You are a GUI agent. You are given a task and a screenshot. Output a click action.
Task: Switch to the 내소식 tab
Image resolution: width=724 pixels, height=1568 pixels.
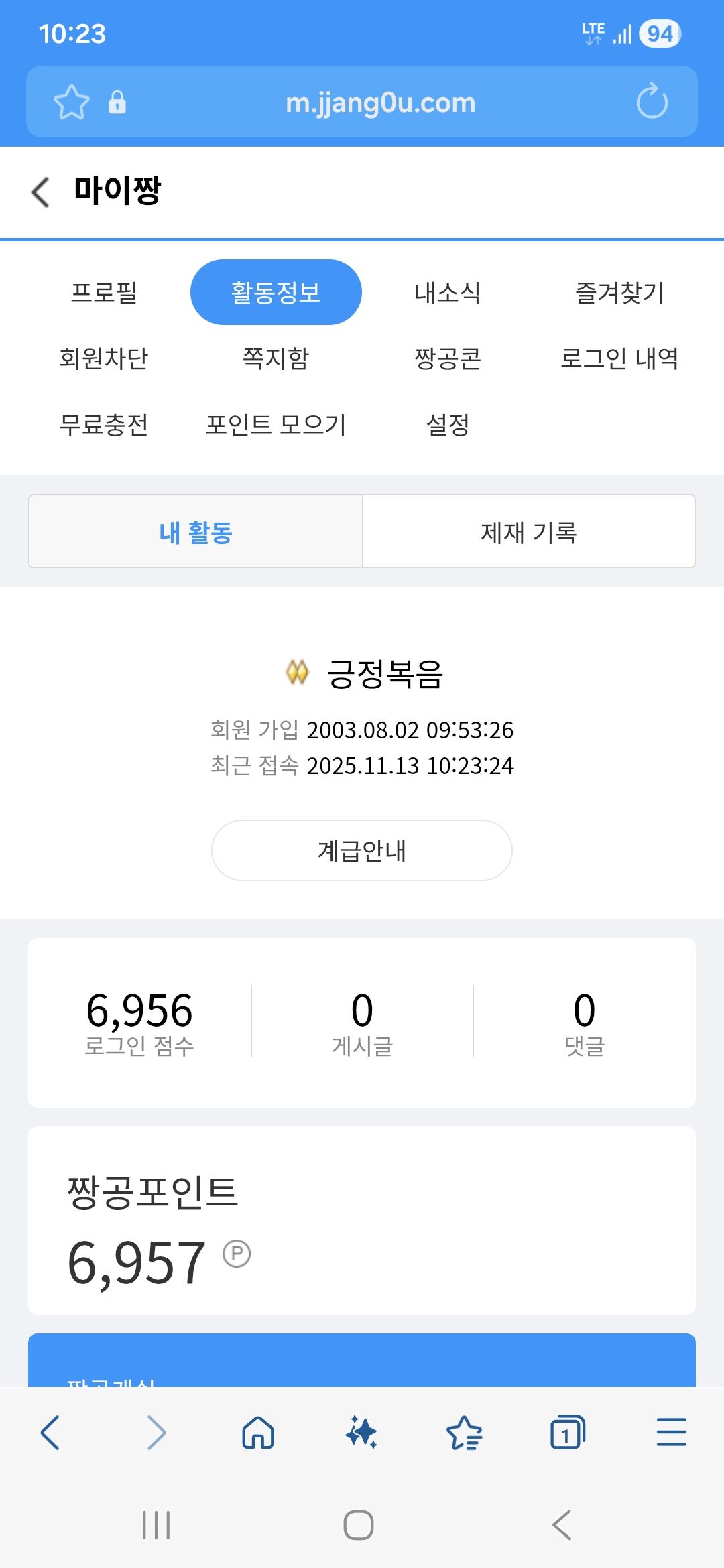[x=447, y=292]
